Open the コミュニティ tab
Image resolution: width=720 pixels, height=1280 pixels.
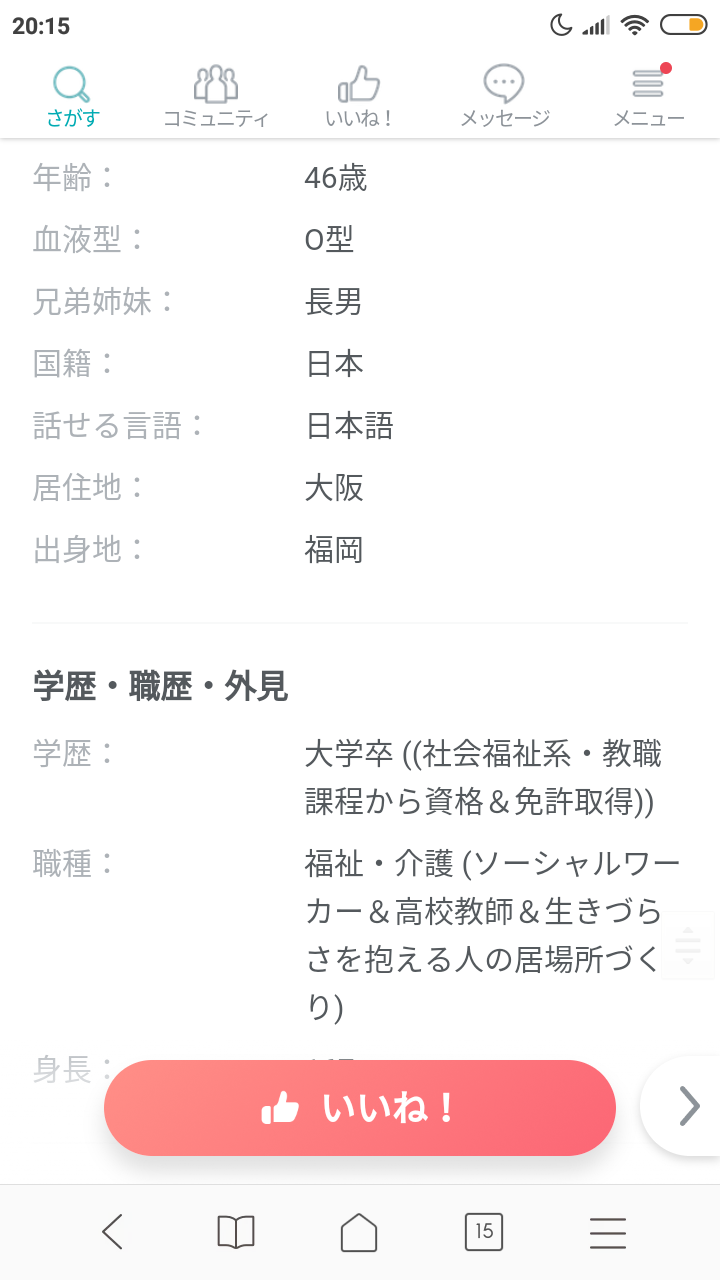216,97
